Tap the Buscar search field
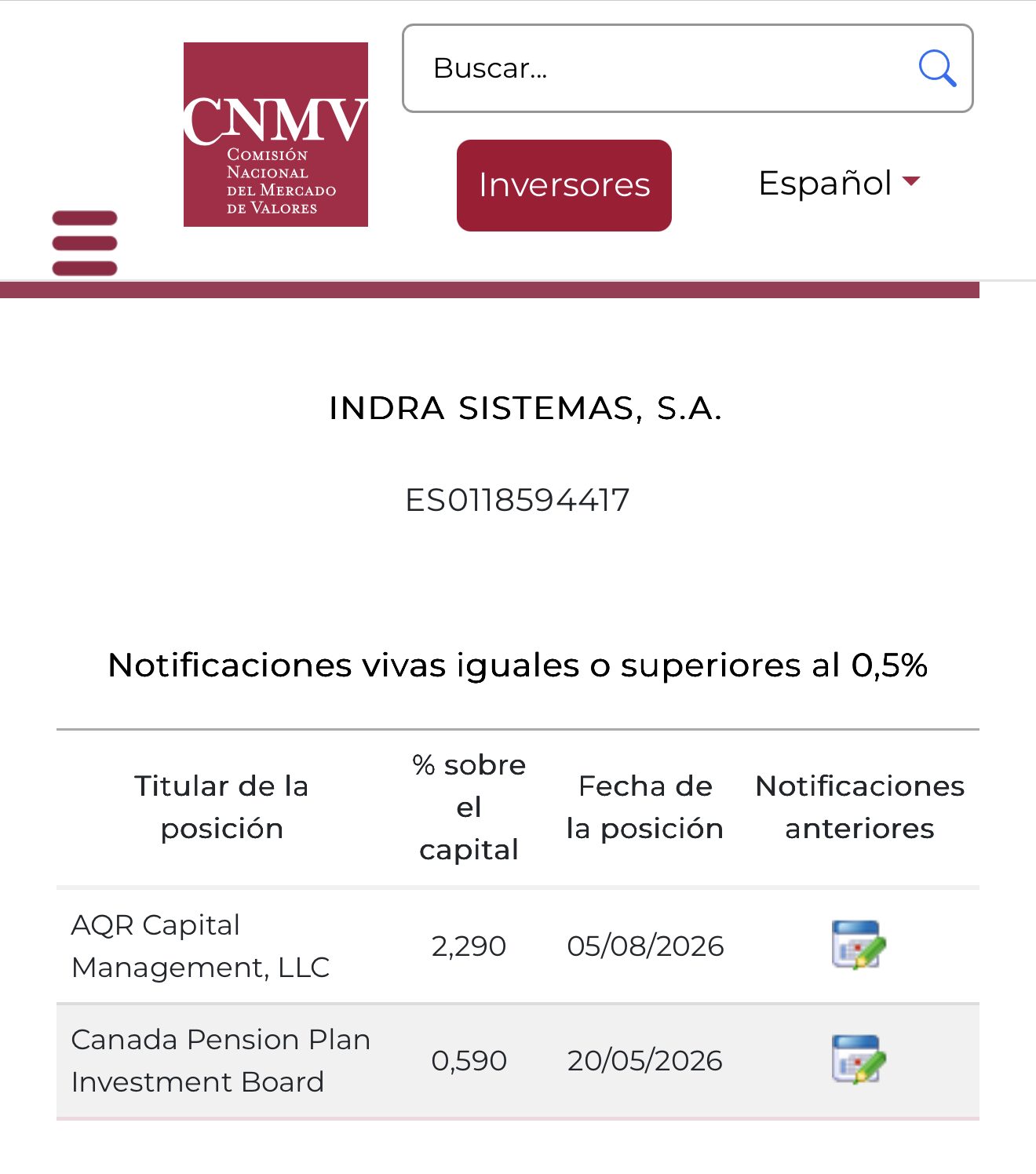Viewport: 1036px width, 1174px height. click(688, 68)
